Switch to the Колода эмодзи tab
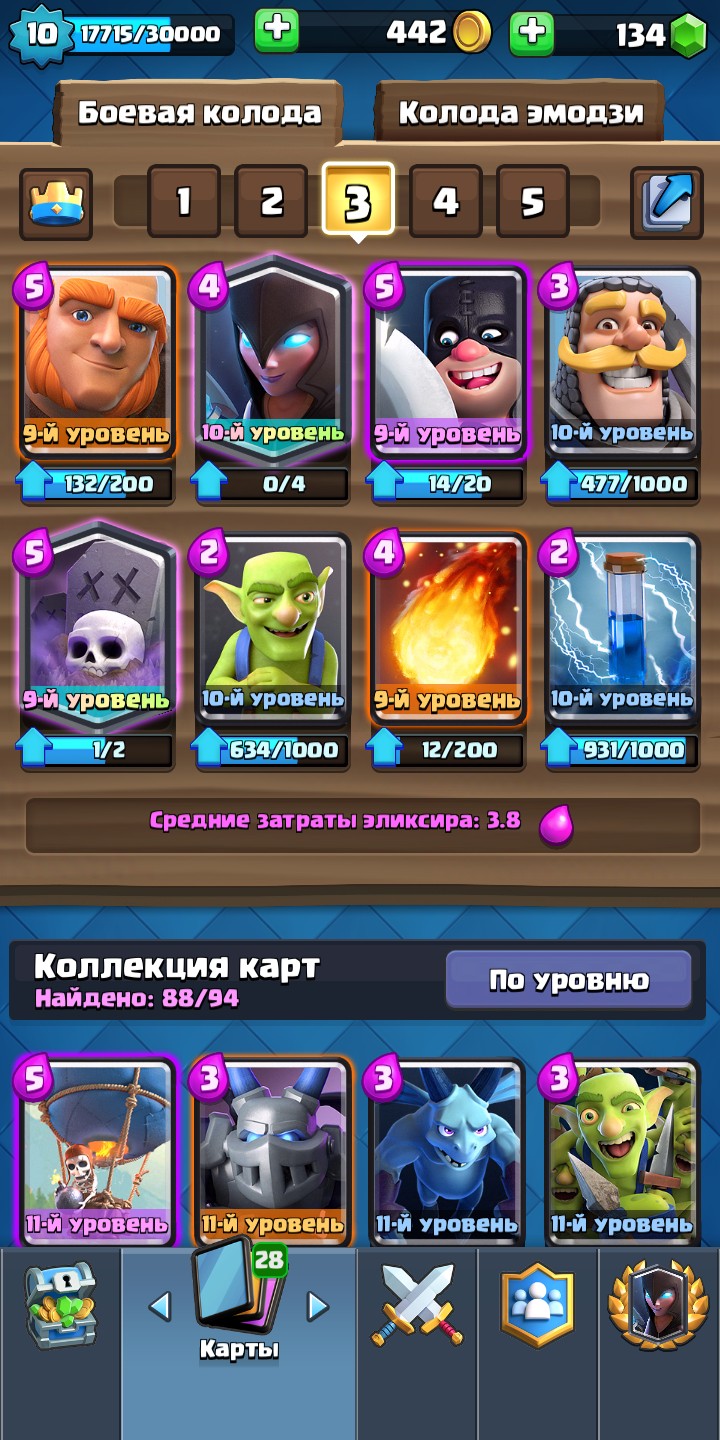 coord(520,113)
